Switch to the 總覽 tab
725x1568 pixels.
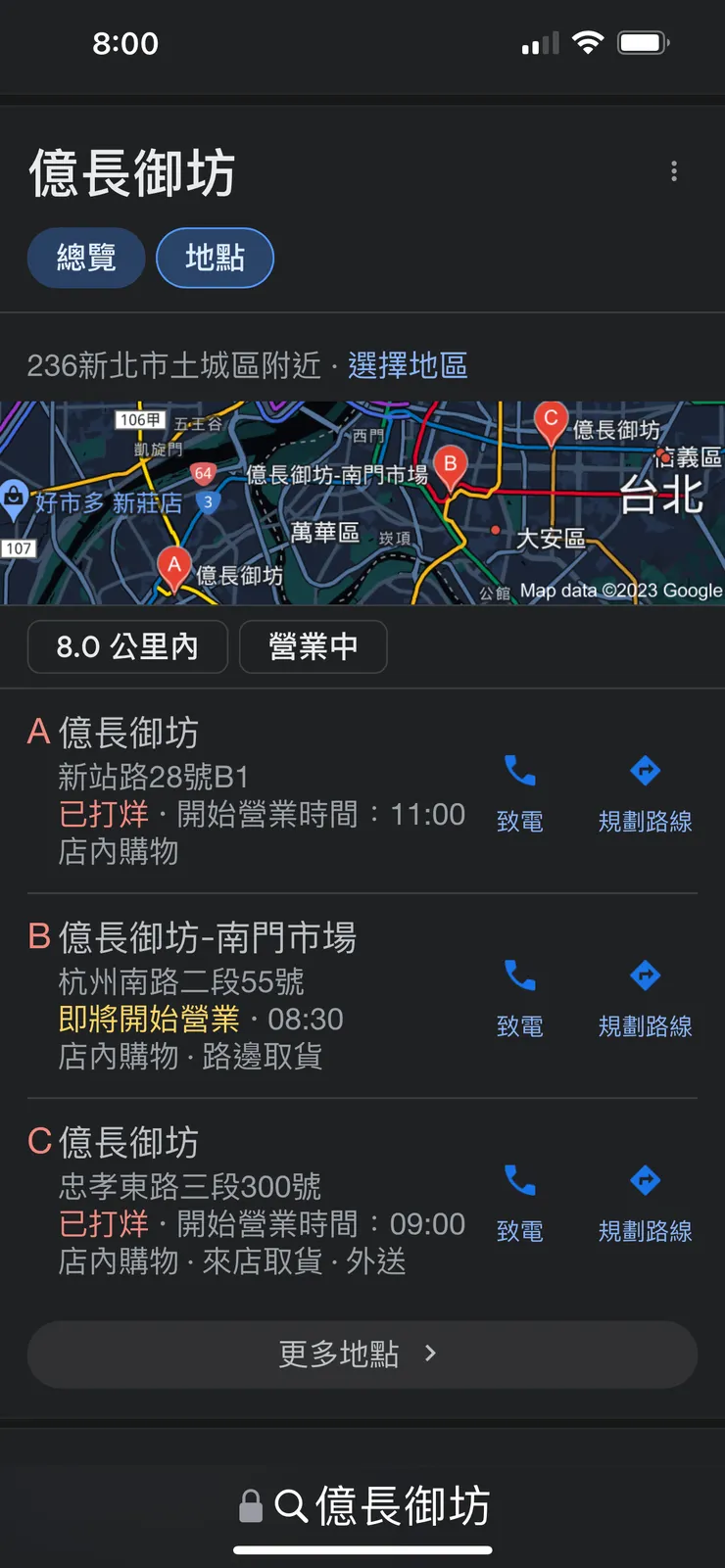click(x=86, y=258)
